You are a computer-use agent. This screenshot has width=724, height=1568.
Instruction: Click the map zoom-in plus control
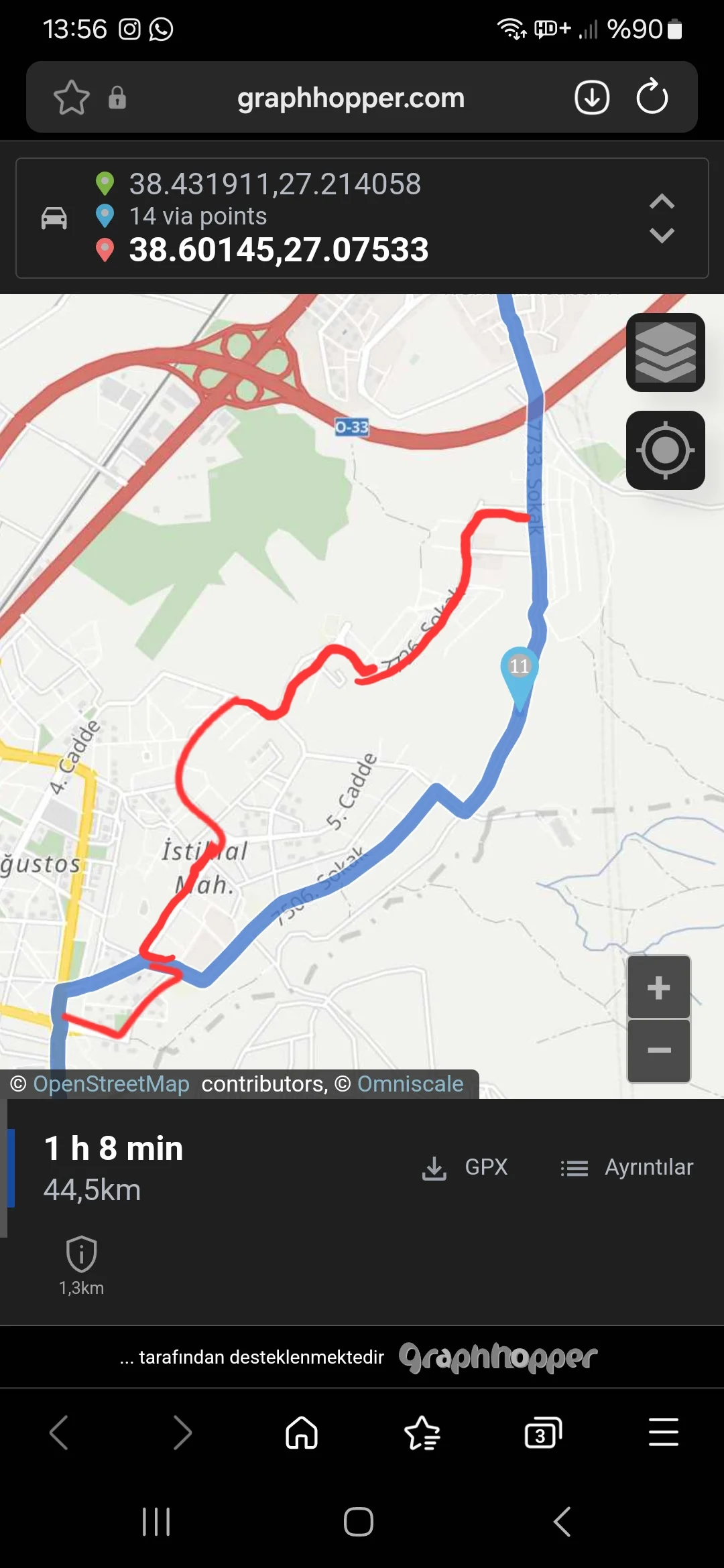(658, 986)
